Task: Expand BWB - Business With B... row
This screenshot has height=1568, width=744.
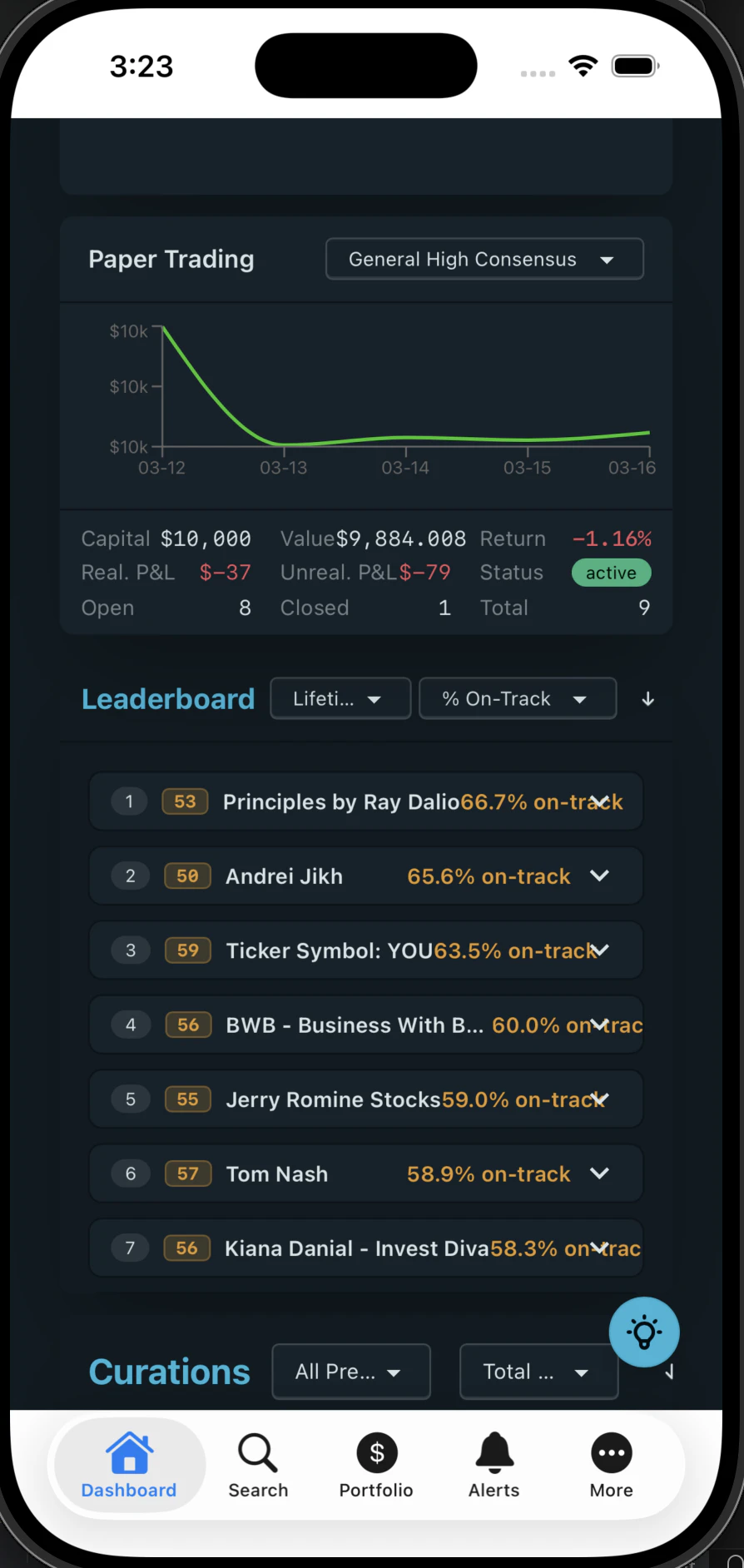Action: tap(599, 1025)
